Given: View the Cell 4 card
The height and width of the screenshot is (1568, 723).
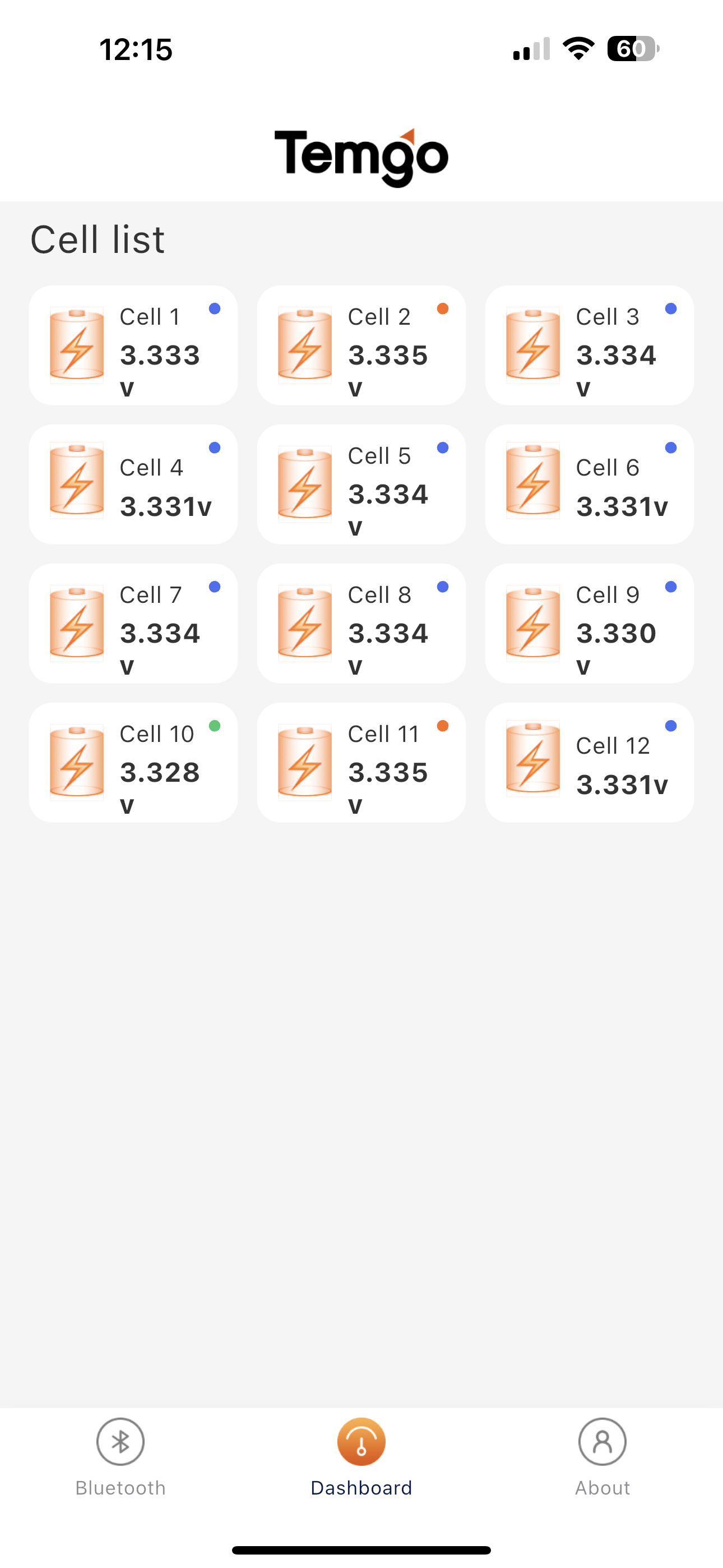Looking at the screenshot, I should click(x=133, y=485).
